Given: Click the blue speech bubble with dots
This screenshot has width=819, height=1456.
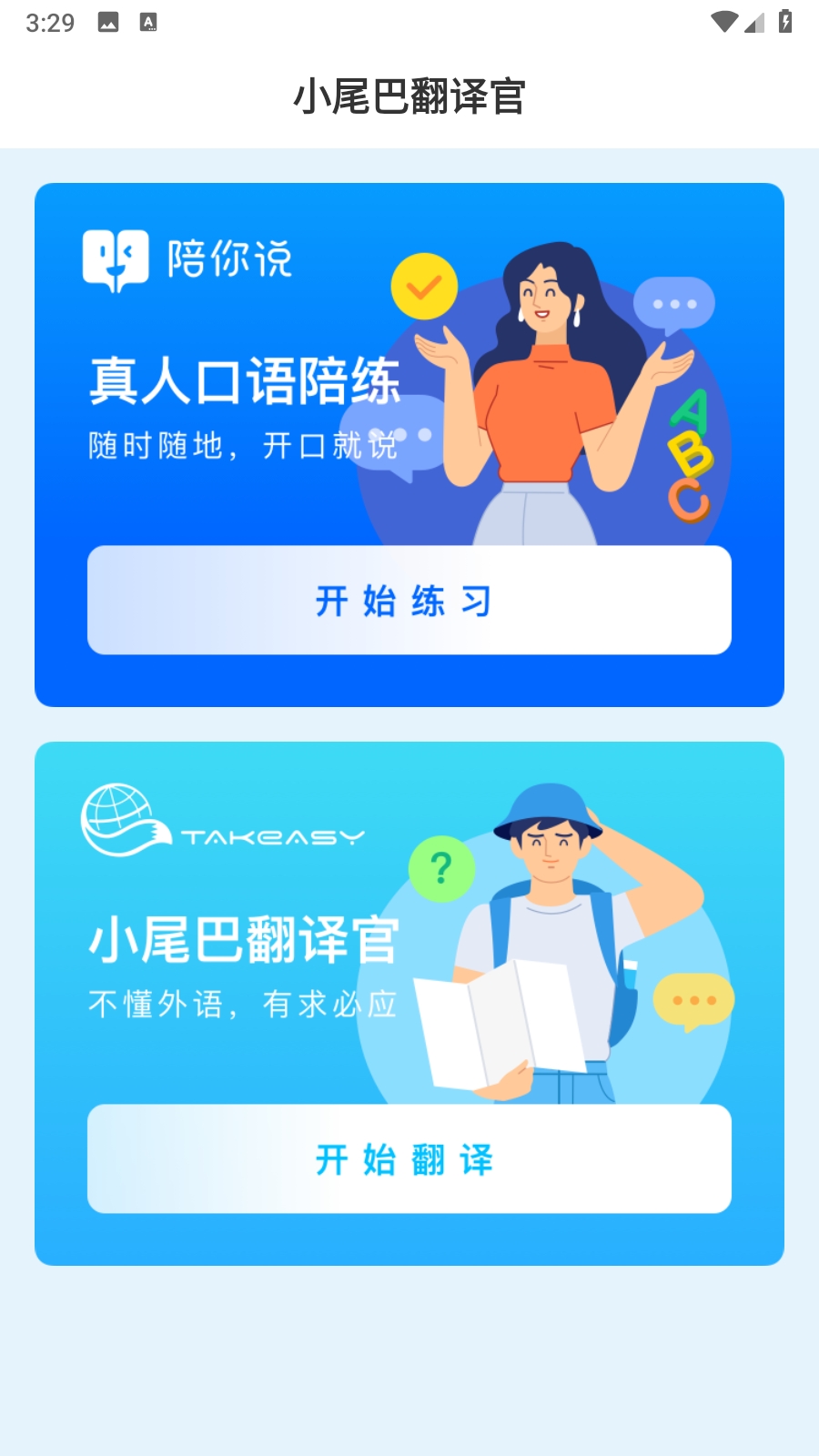Looking at the screenshot, I should pos(674,304).
